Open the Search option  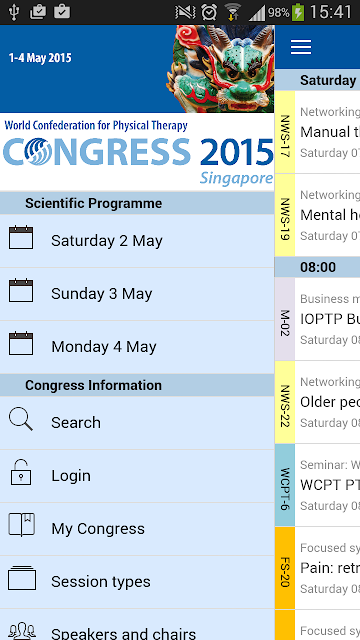137,422
